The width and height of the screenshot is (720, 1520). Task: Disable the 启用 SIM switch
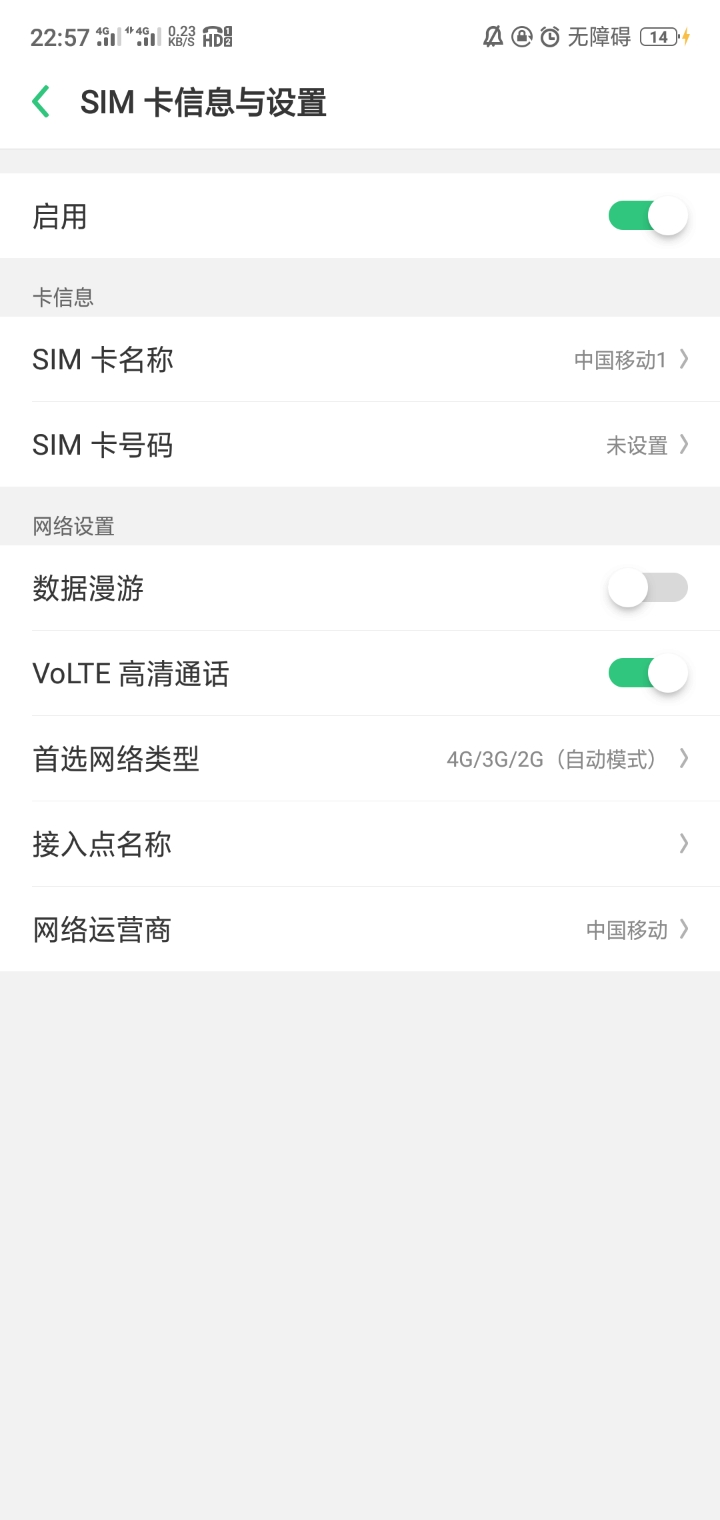[648, 216]
